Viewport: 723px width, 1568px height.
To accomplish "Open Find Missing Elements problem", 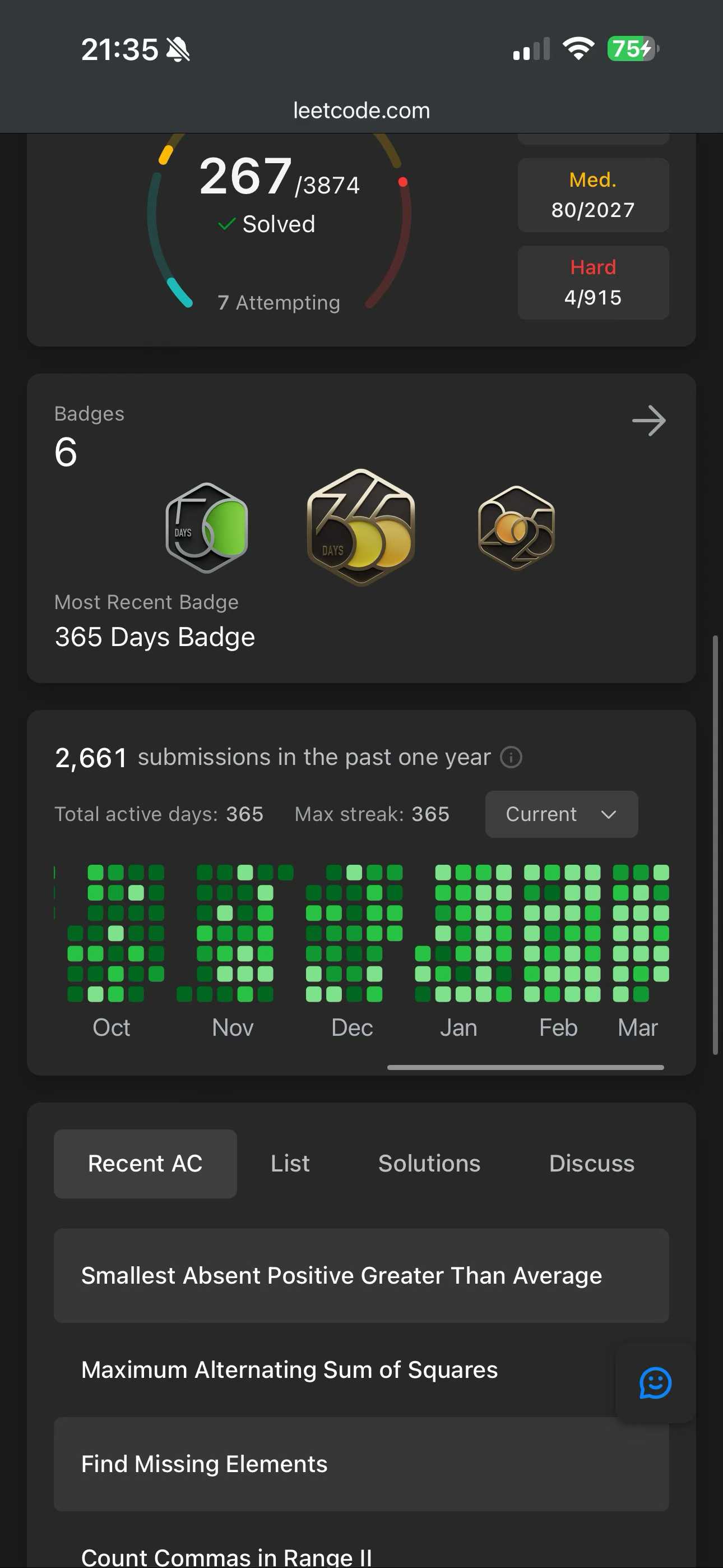I will pos(205,1464).
